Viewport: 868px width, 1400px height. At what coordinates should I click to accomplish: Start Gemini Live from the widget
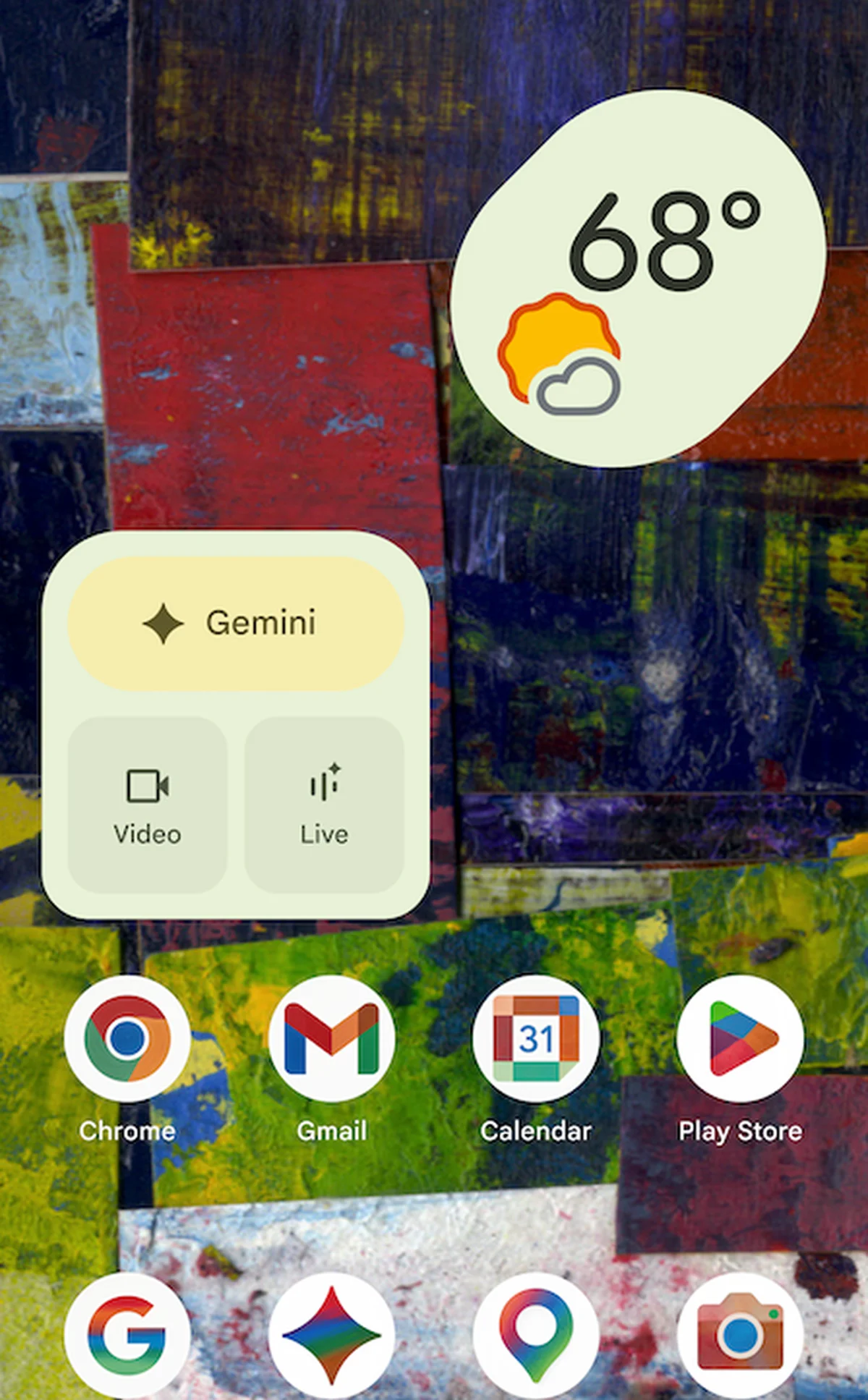(324, 804)
